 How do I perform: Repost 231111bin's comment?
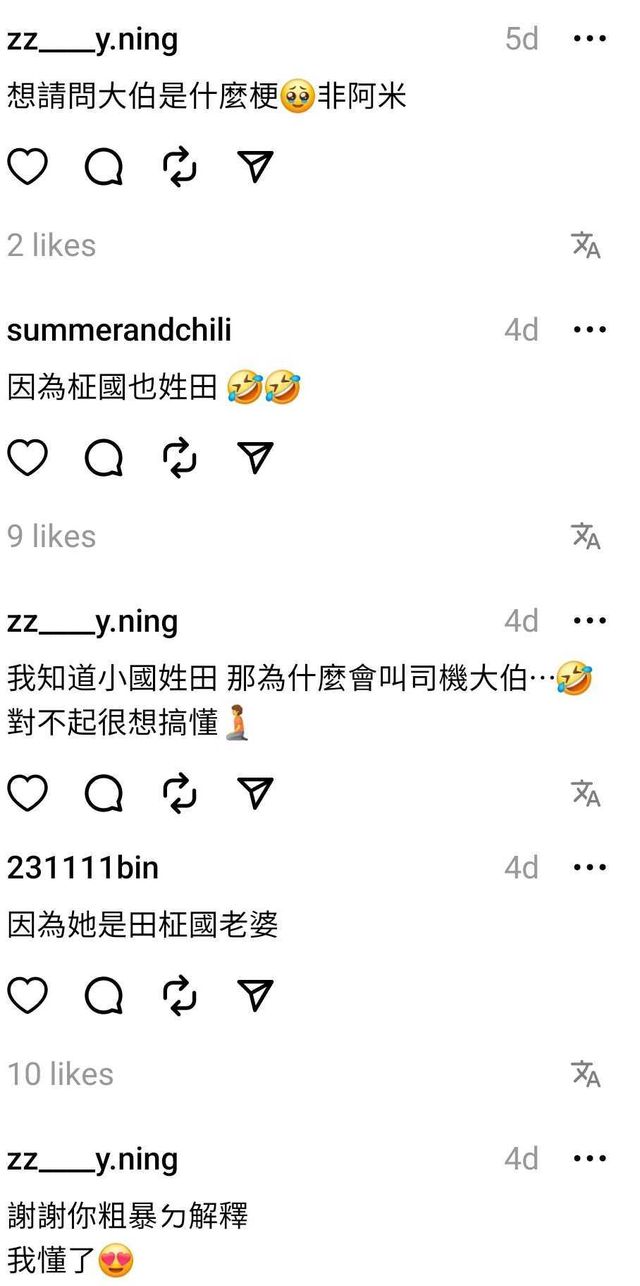click(x=180, y=995)
